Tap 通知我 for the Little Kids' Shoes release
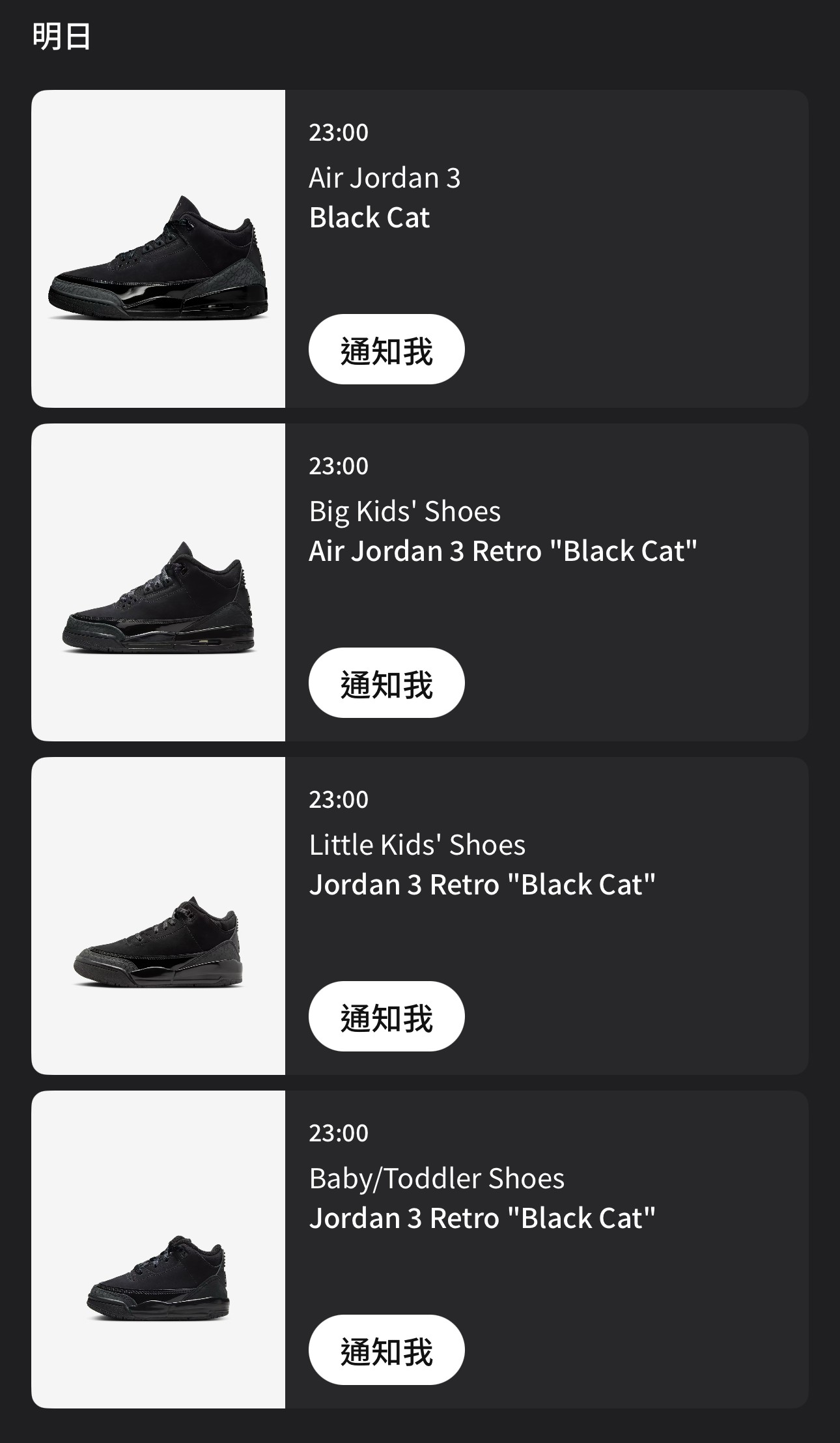This screenshot has width=840, height=1443. [386, 1017]
